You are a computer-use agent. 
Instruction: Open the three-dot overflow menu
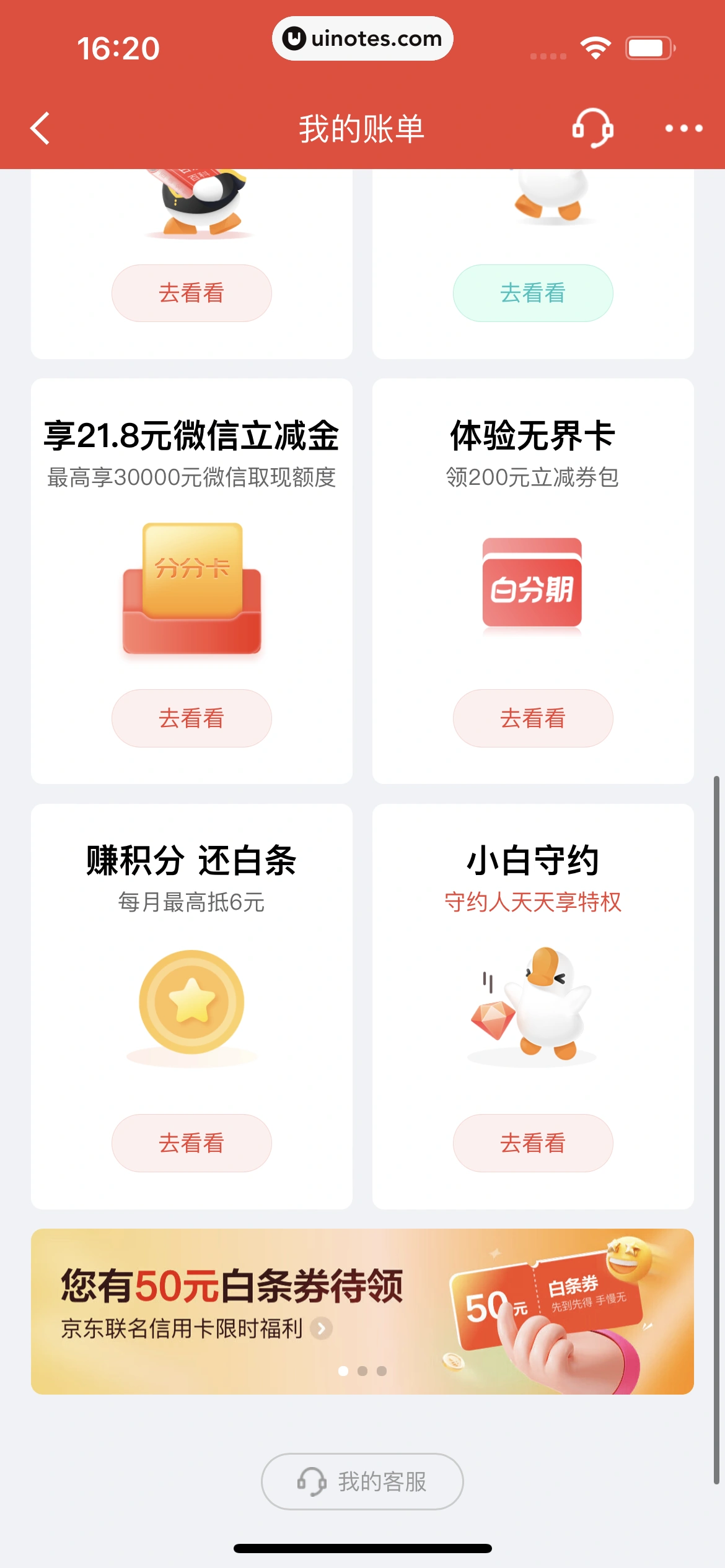pyautogui.click(x=683, y=129)
